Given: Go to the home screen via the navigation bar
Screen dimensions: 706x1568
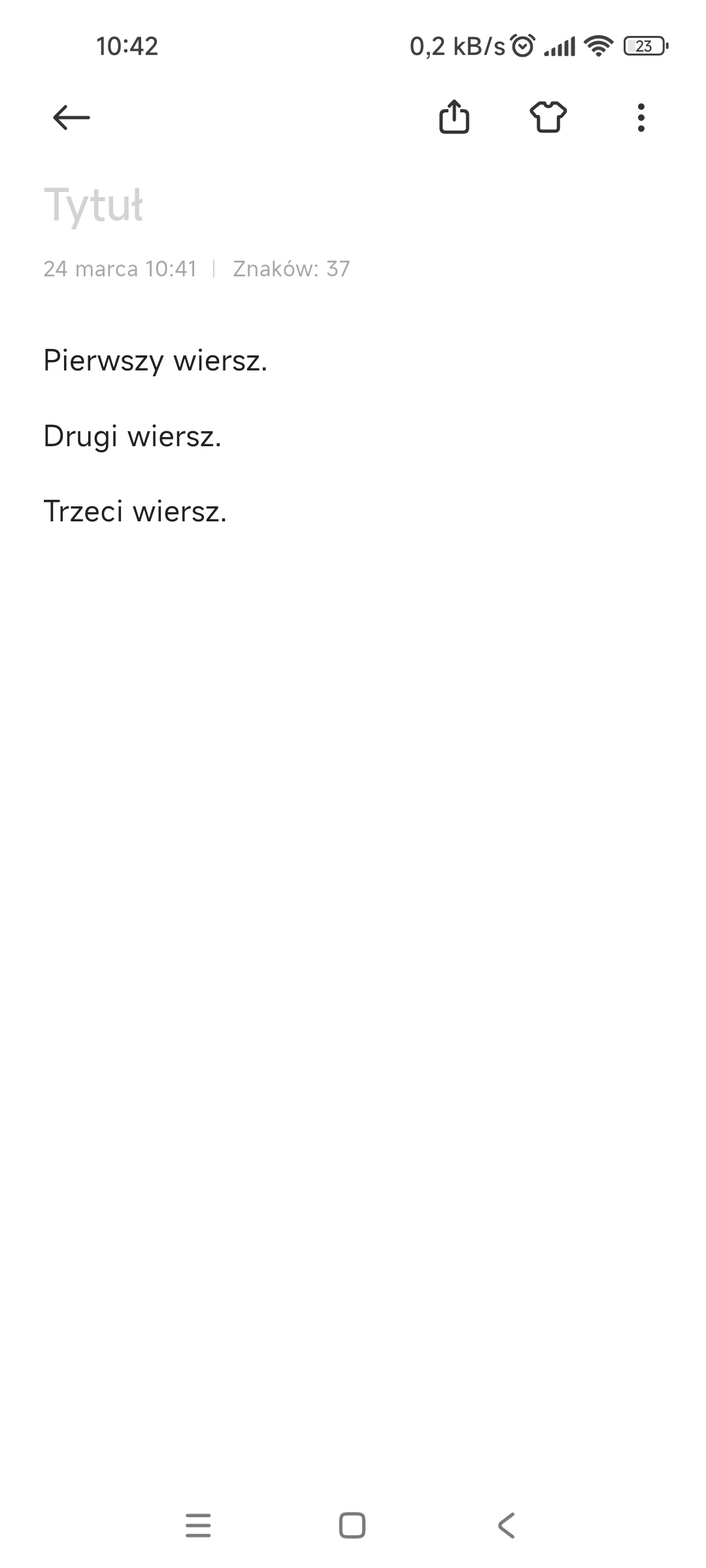Looking at the screenshot, I should [x=352, y=1526].
